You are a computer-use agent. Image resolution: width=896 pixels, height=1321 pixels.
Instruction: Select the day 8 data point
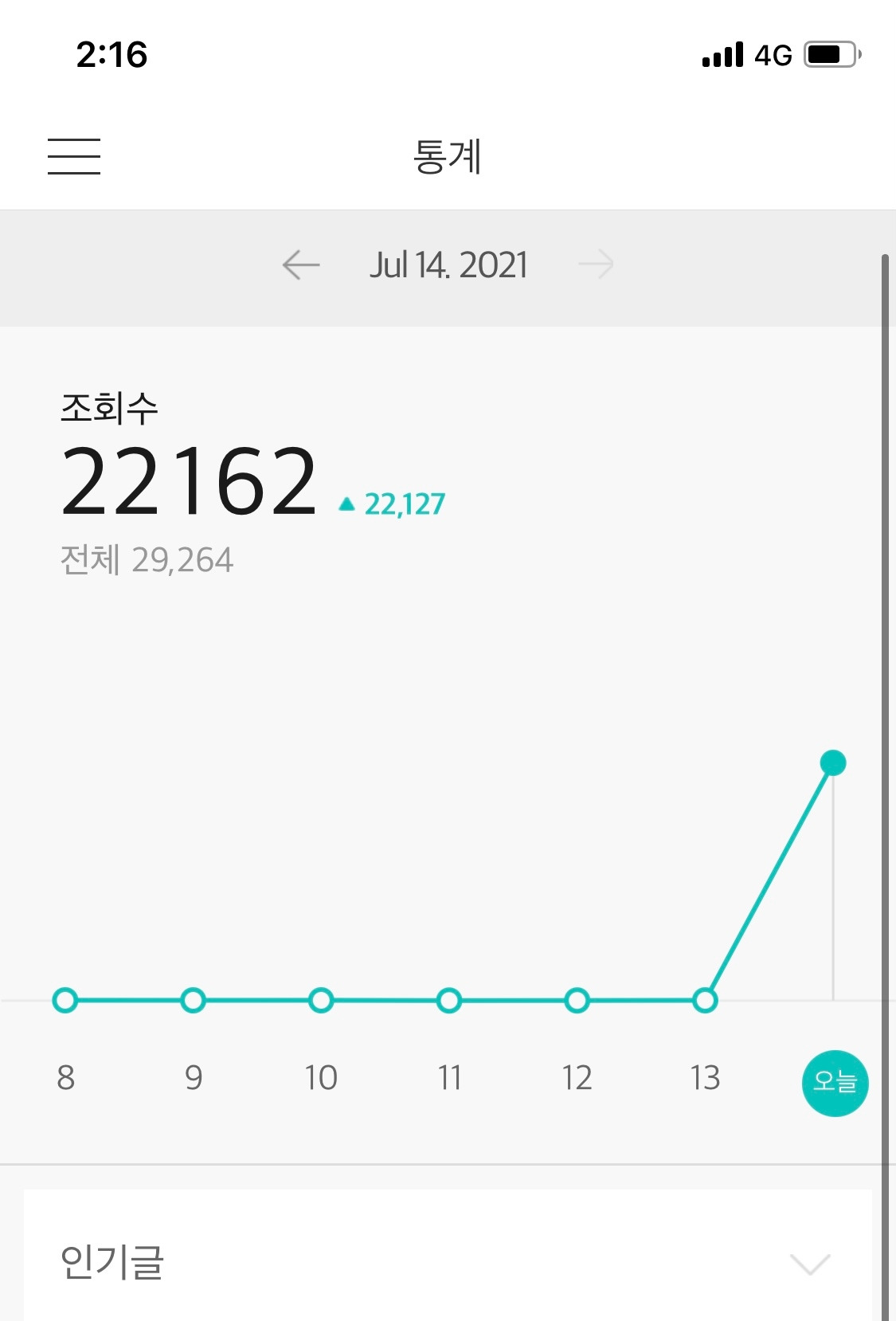pyautogui.click(x=65, y=1000)
